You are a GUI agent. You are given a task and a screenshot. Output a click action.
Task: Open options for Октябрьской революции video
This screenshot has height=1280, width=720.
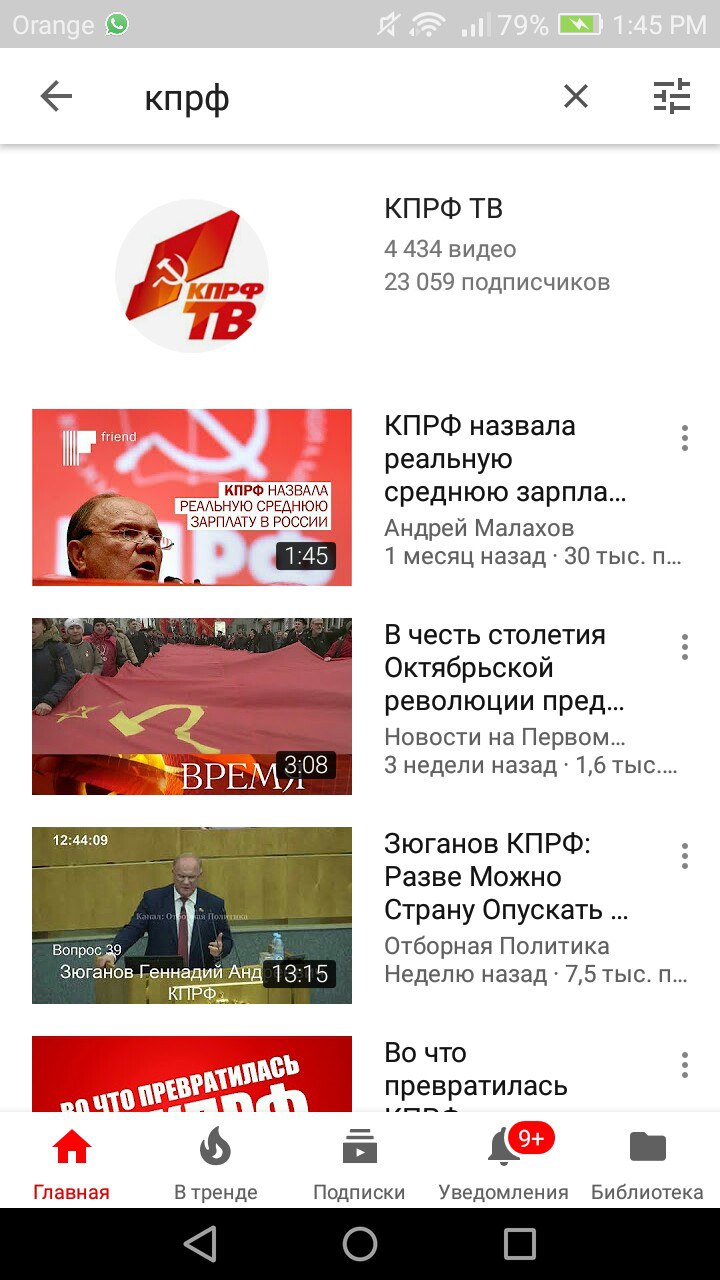[x=685, y=647]
